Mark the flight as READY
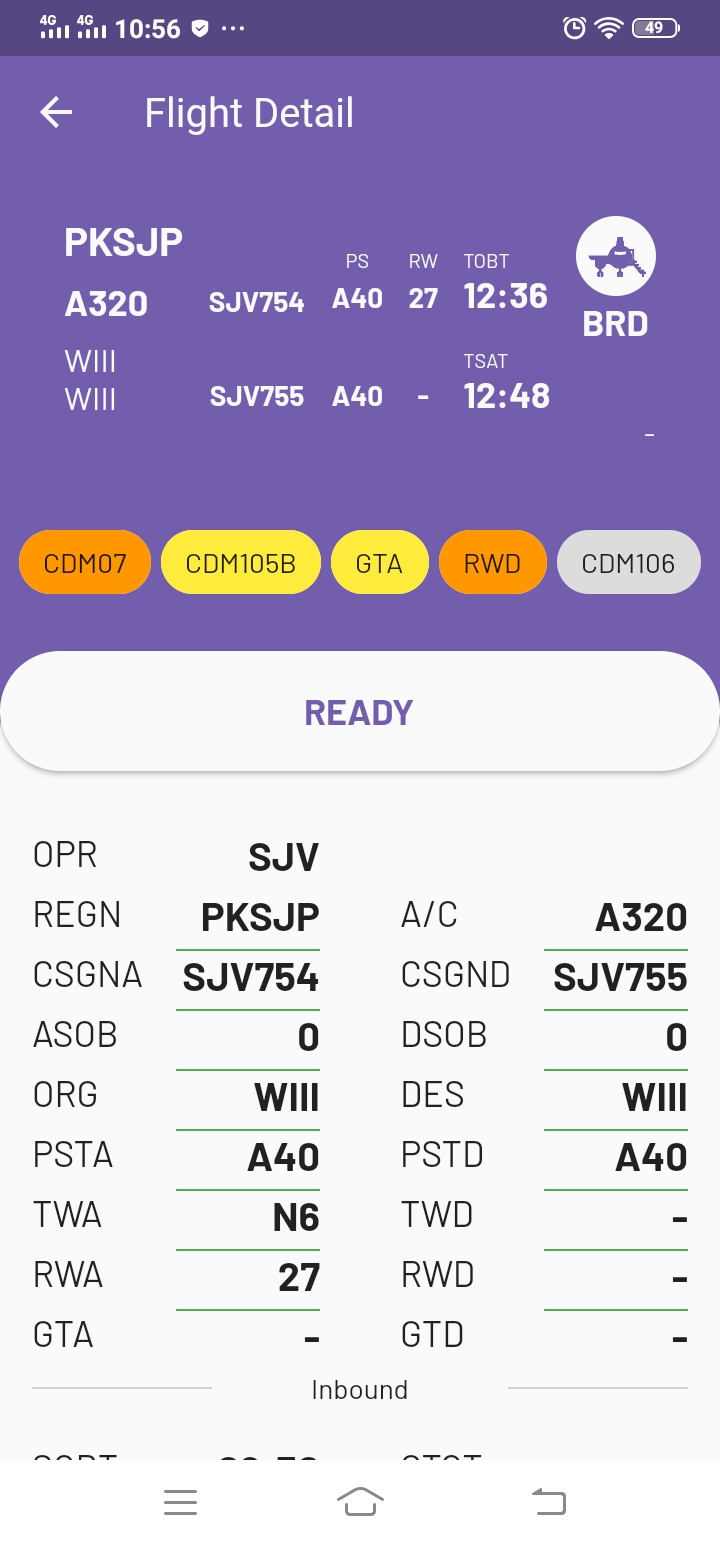 (x=359, y=712)
